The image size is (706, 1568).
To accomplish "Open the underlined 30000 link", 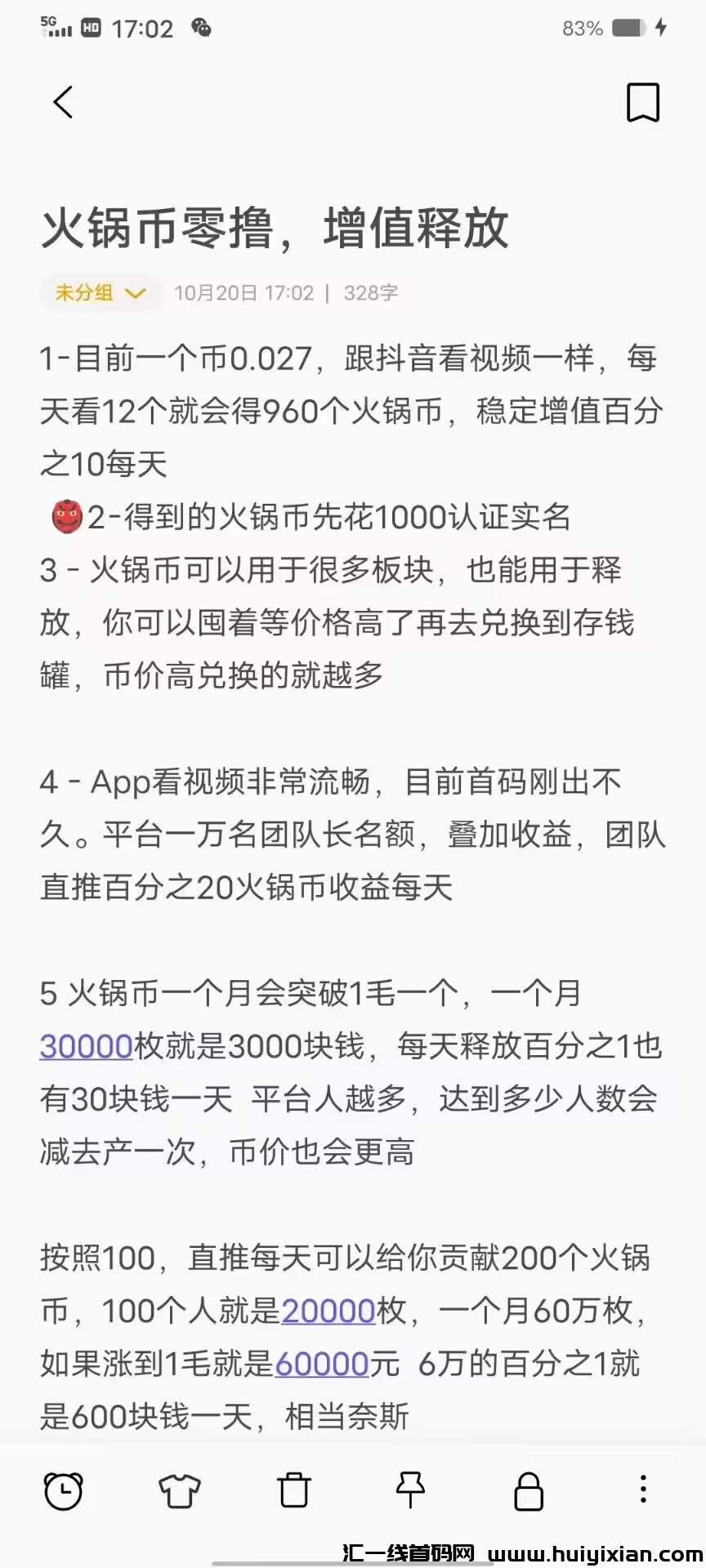I will click(86, 1046).
